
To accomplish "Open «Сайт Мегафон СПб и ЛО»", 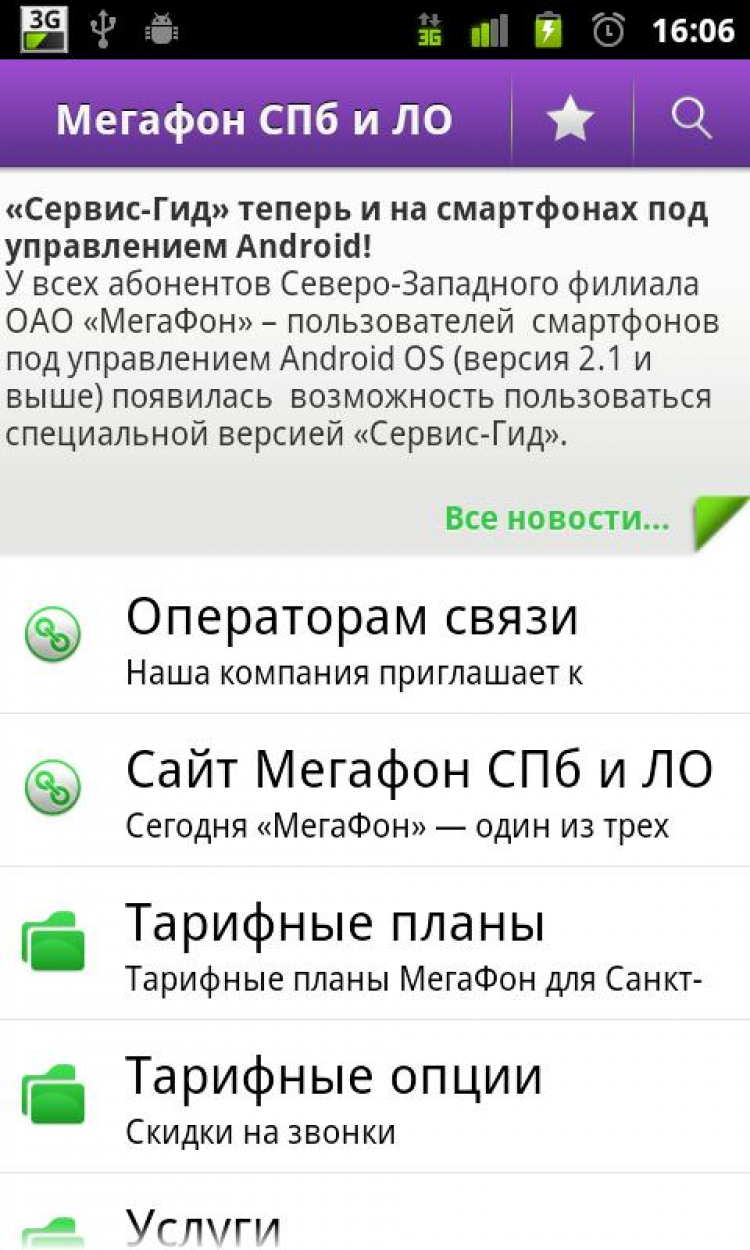I will pos(375,790).
